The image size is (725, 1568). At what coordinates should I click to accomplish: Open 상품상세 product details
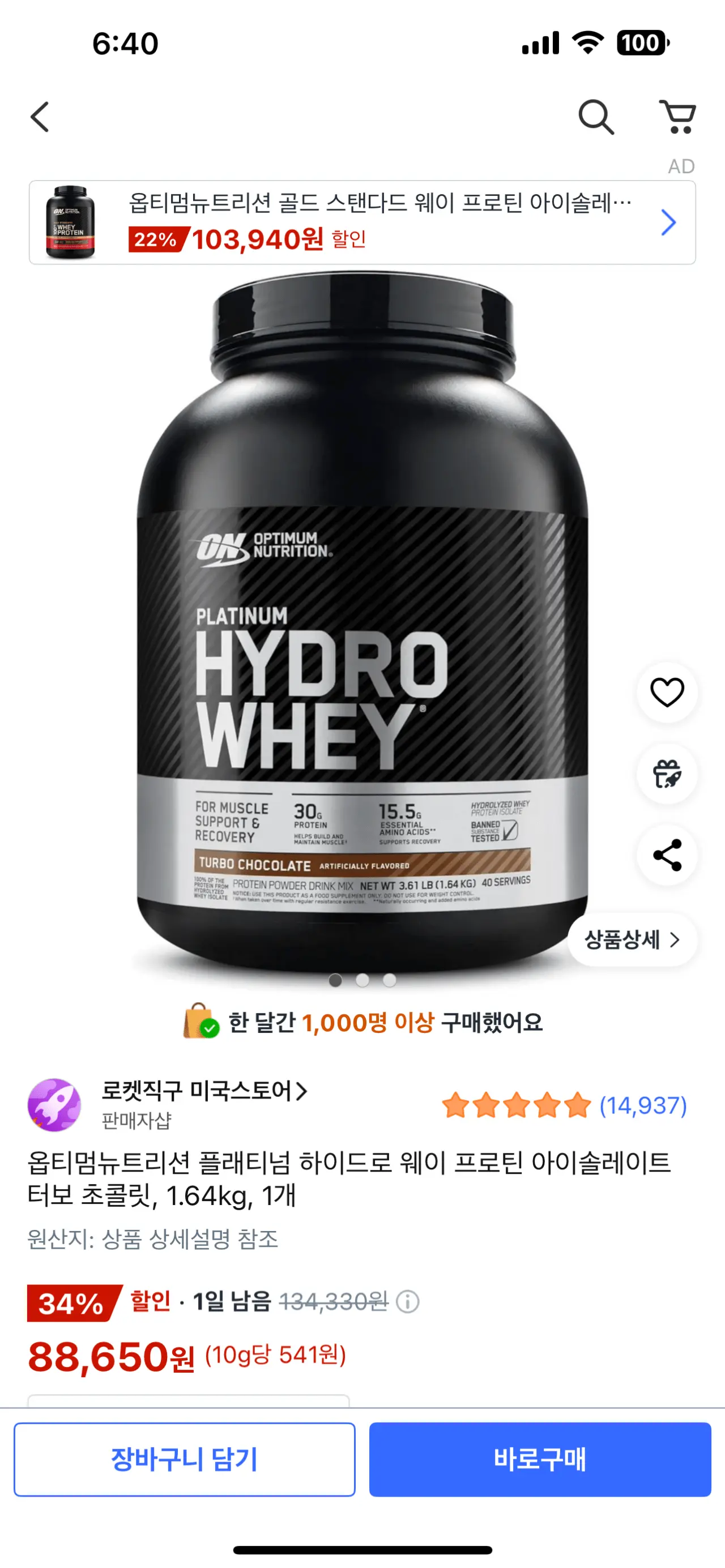[x=632, y=940]
